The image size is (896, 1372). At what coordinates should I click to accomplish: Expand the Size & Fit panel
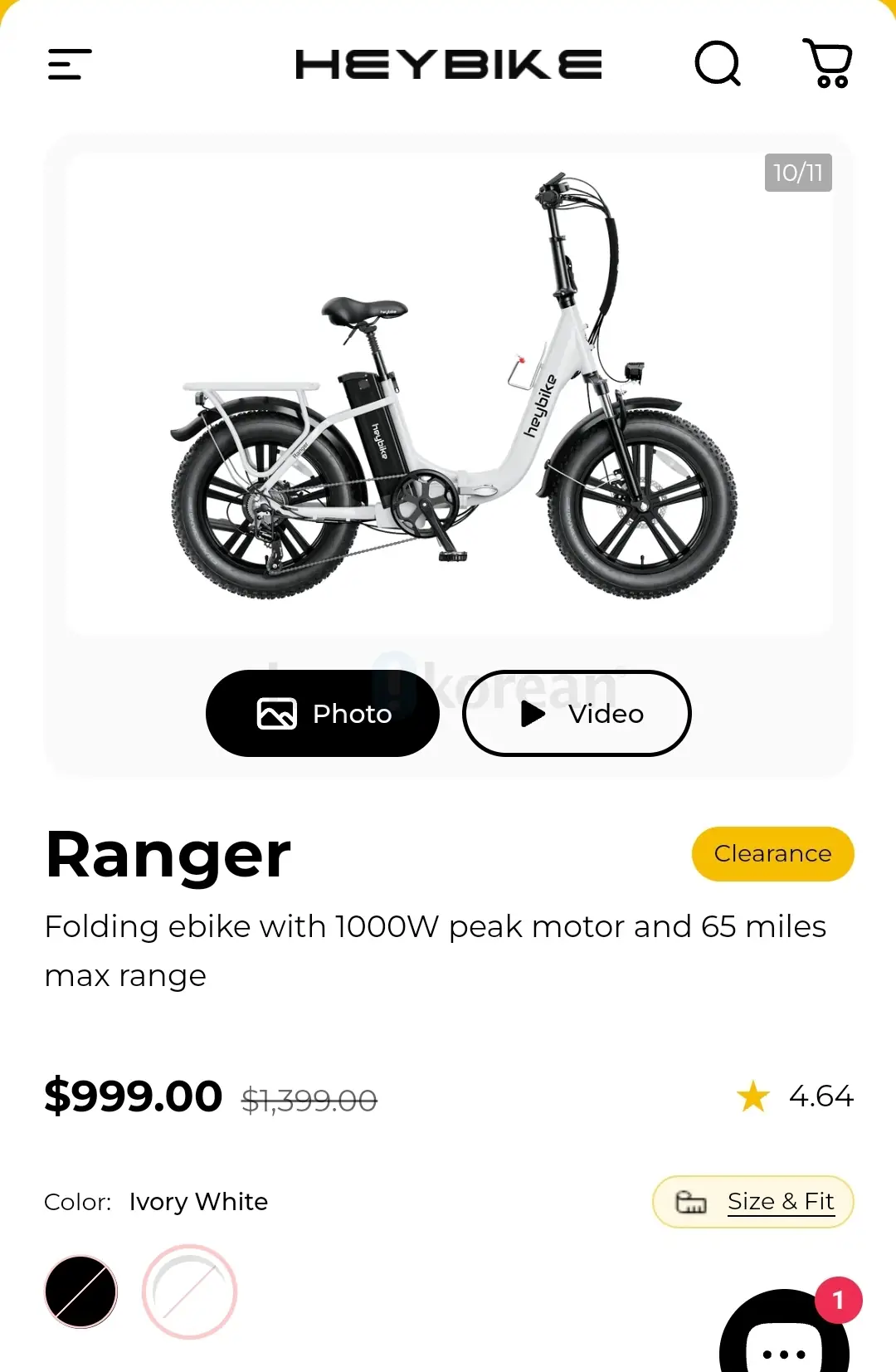tap(781, 1201)
